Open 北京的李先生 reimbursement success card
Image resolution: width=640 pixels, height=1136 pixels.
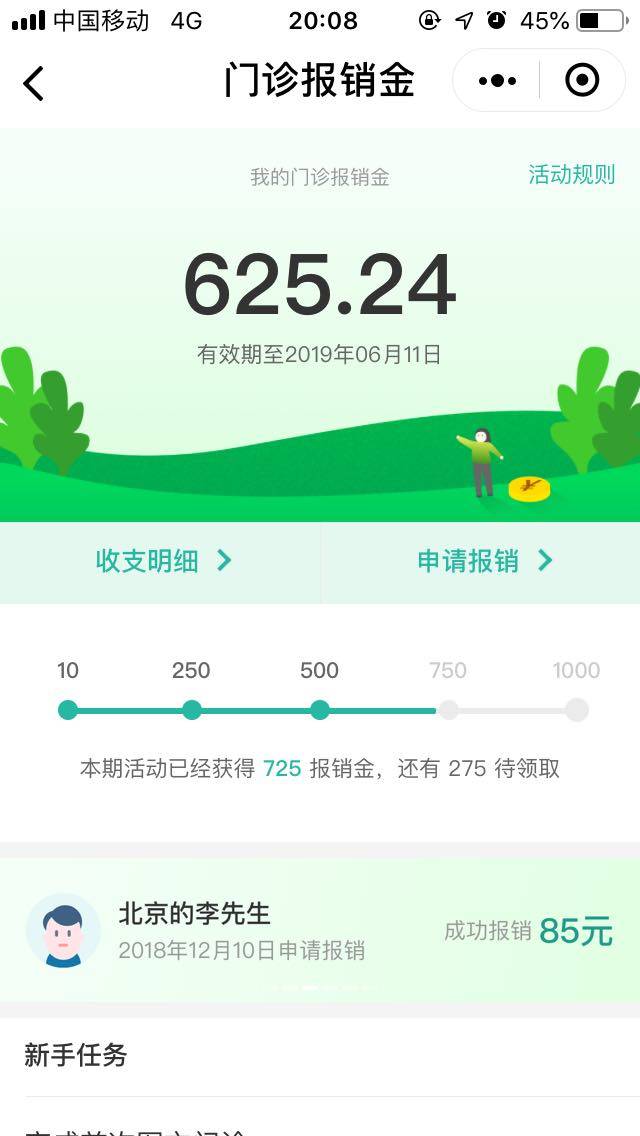click(x=320, y=931)
